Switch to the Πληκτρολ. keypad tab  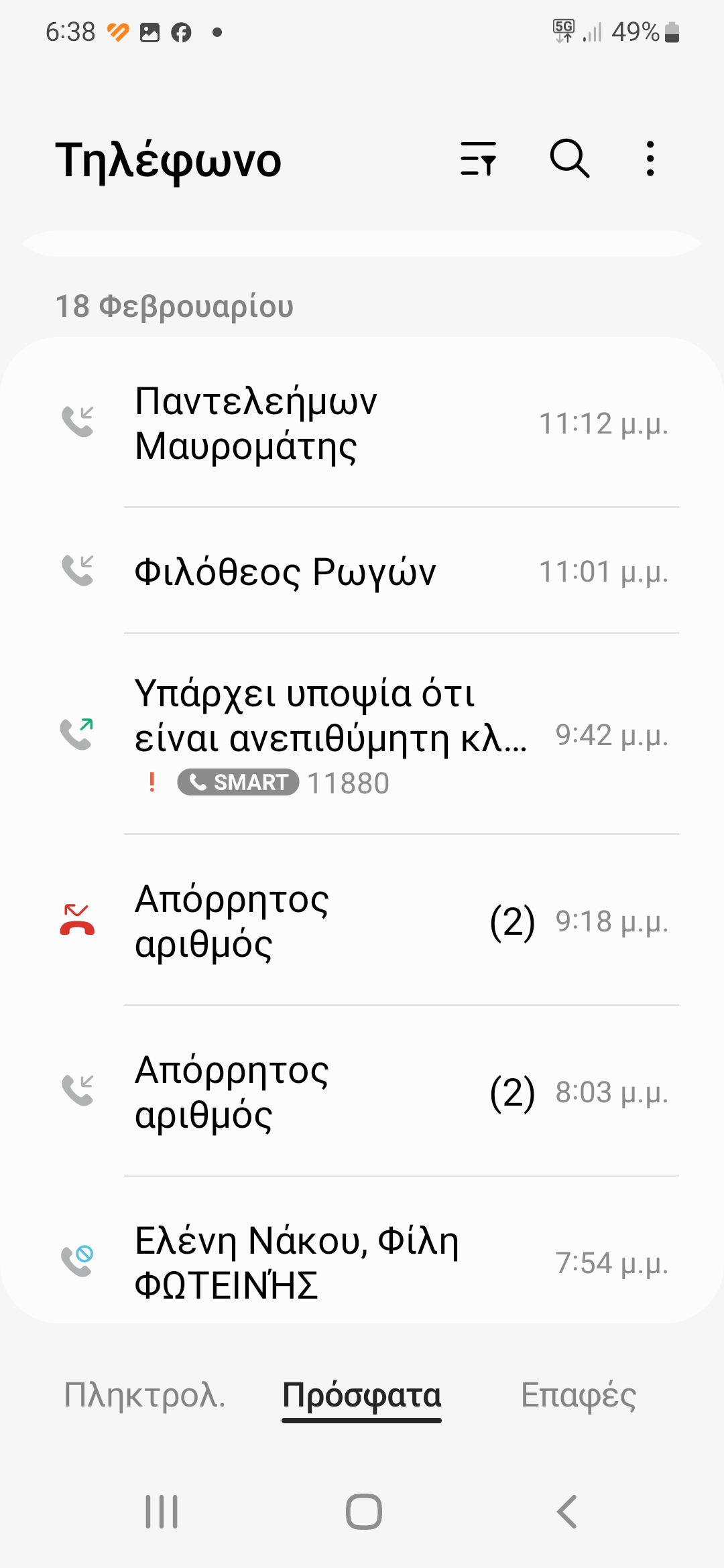145,1395
